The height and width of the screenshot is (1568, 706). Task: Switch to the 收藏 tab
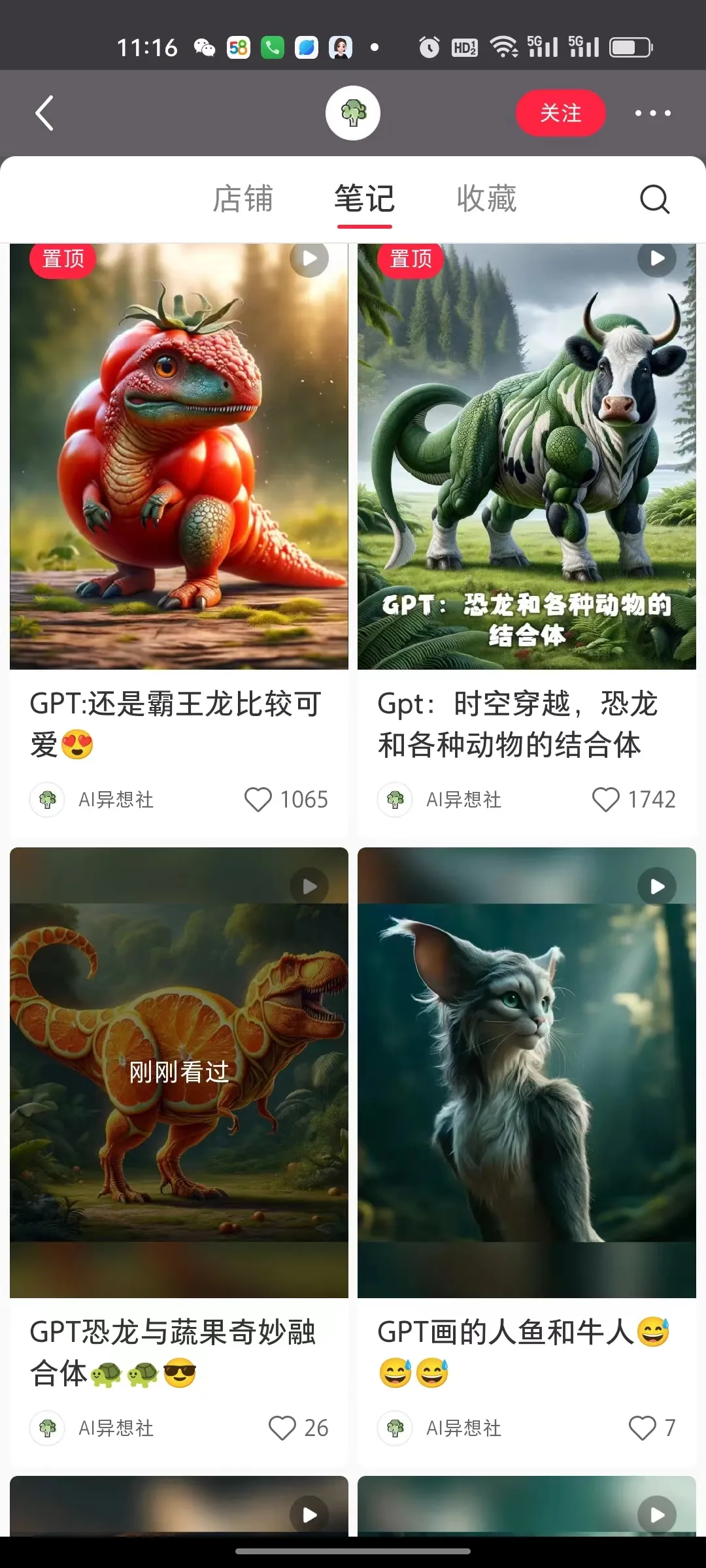click(486, 199)
